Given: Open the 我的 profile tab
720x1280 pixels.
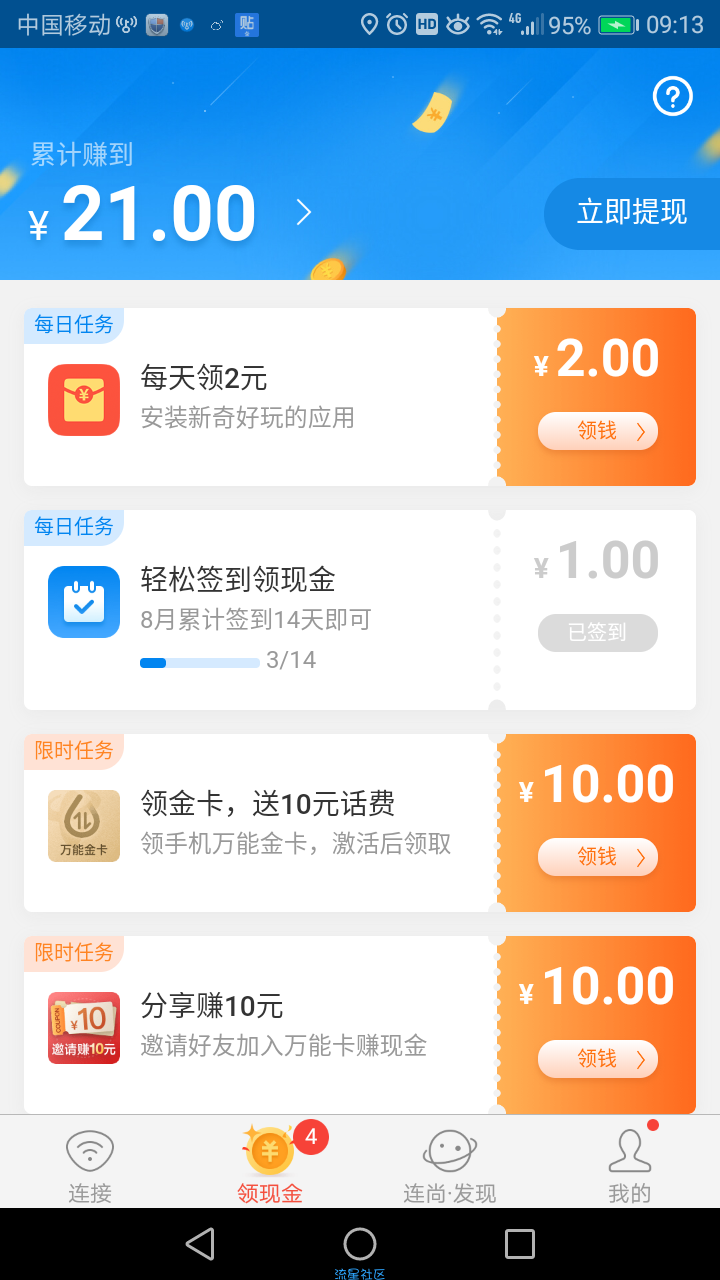Looking at the screenshot, I should coord(630,1164).
